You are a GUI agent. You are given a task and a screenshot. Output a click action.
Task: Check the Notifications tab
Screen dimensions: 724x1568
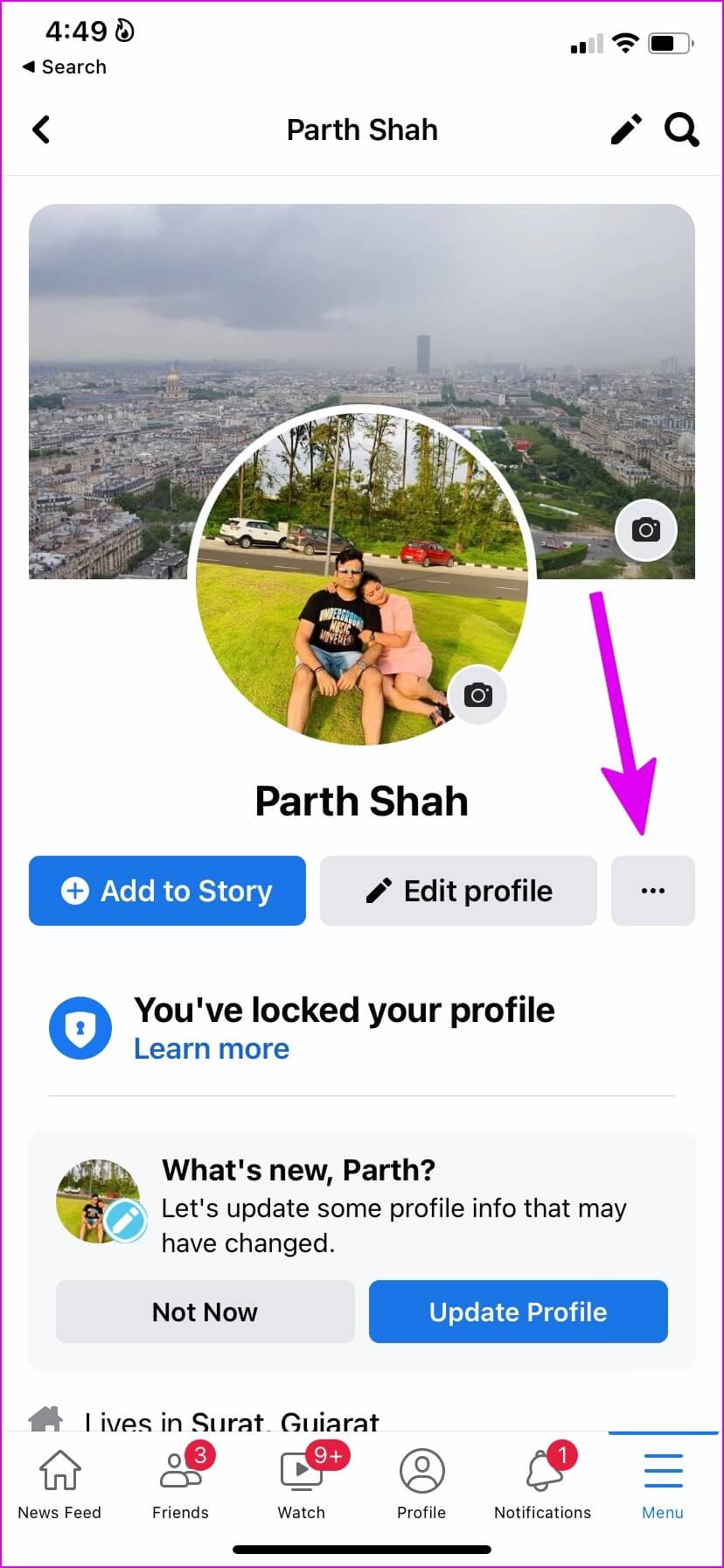[x=542, y=1484]
